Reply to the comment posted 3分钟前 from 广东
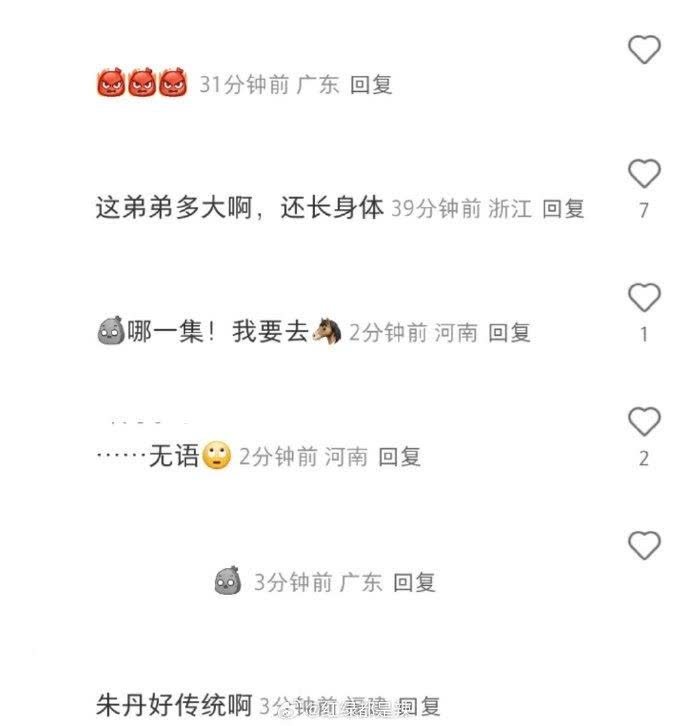 pyautogui.click(x=414, y=581)
